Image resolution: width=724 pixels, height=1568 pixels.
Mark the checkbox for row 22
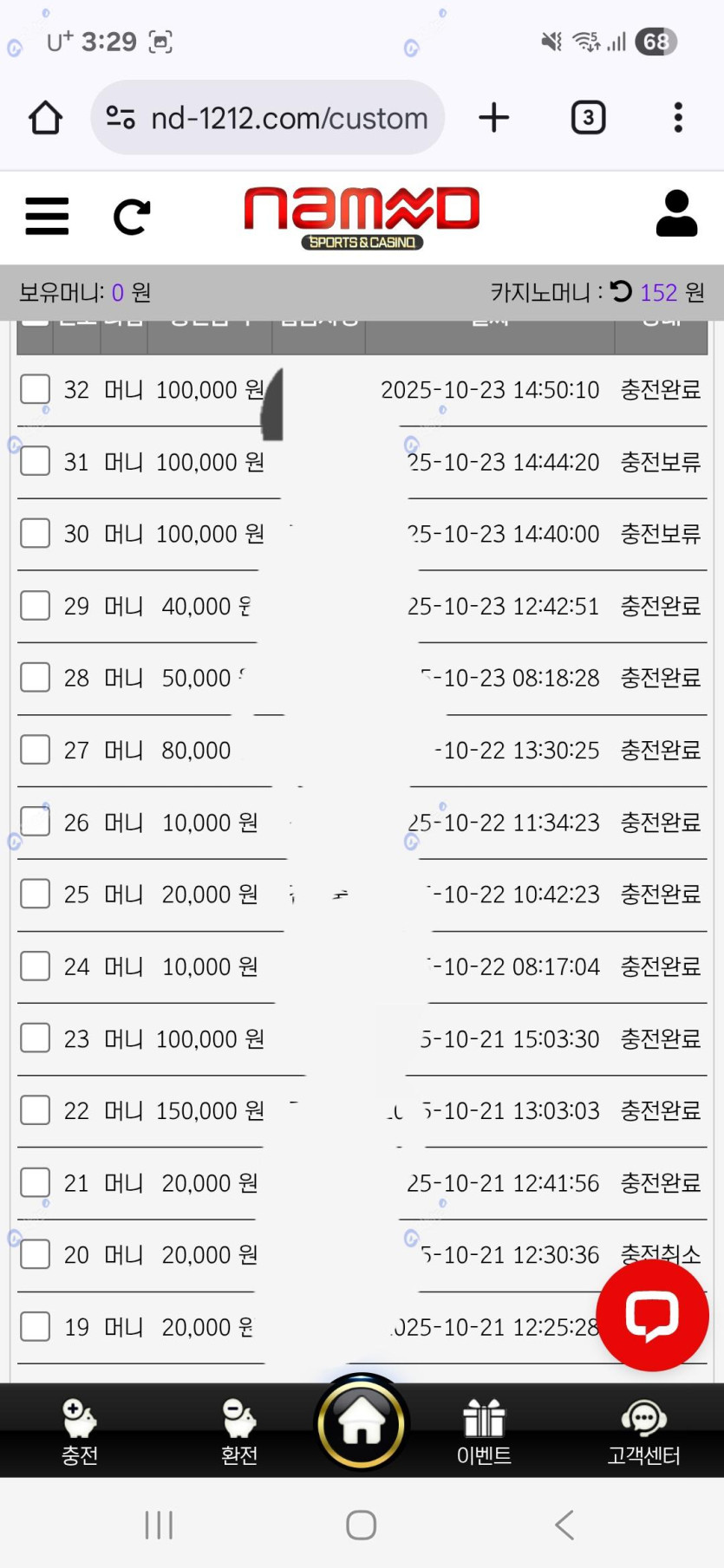[x=35, y=1110]
